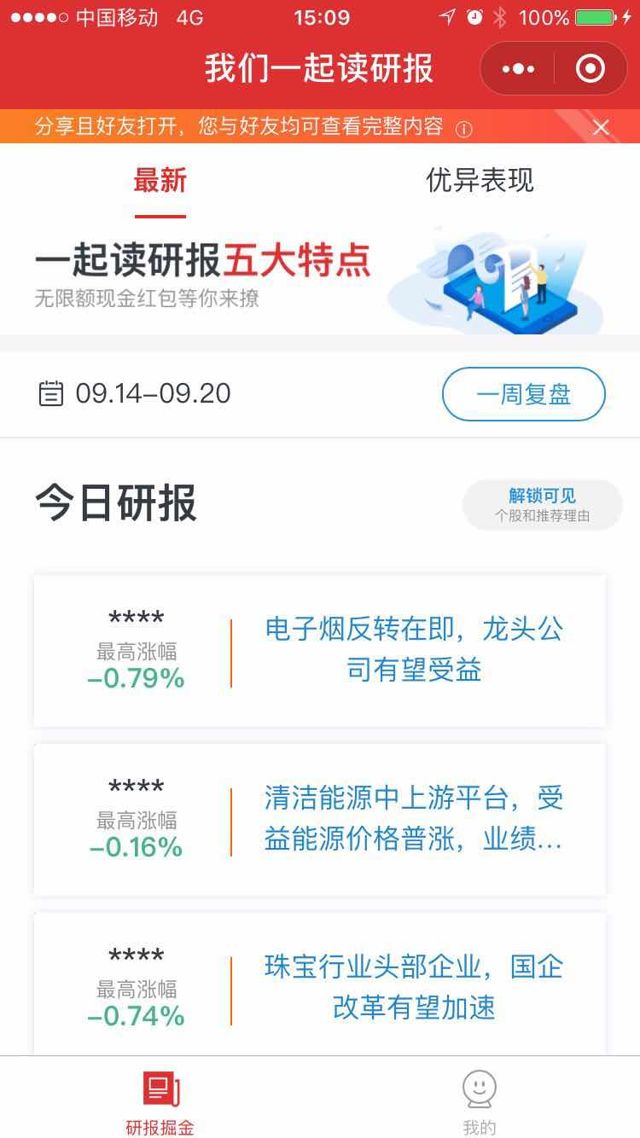Tap the 一周复盘 button

[x=523, y=394]
